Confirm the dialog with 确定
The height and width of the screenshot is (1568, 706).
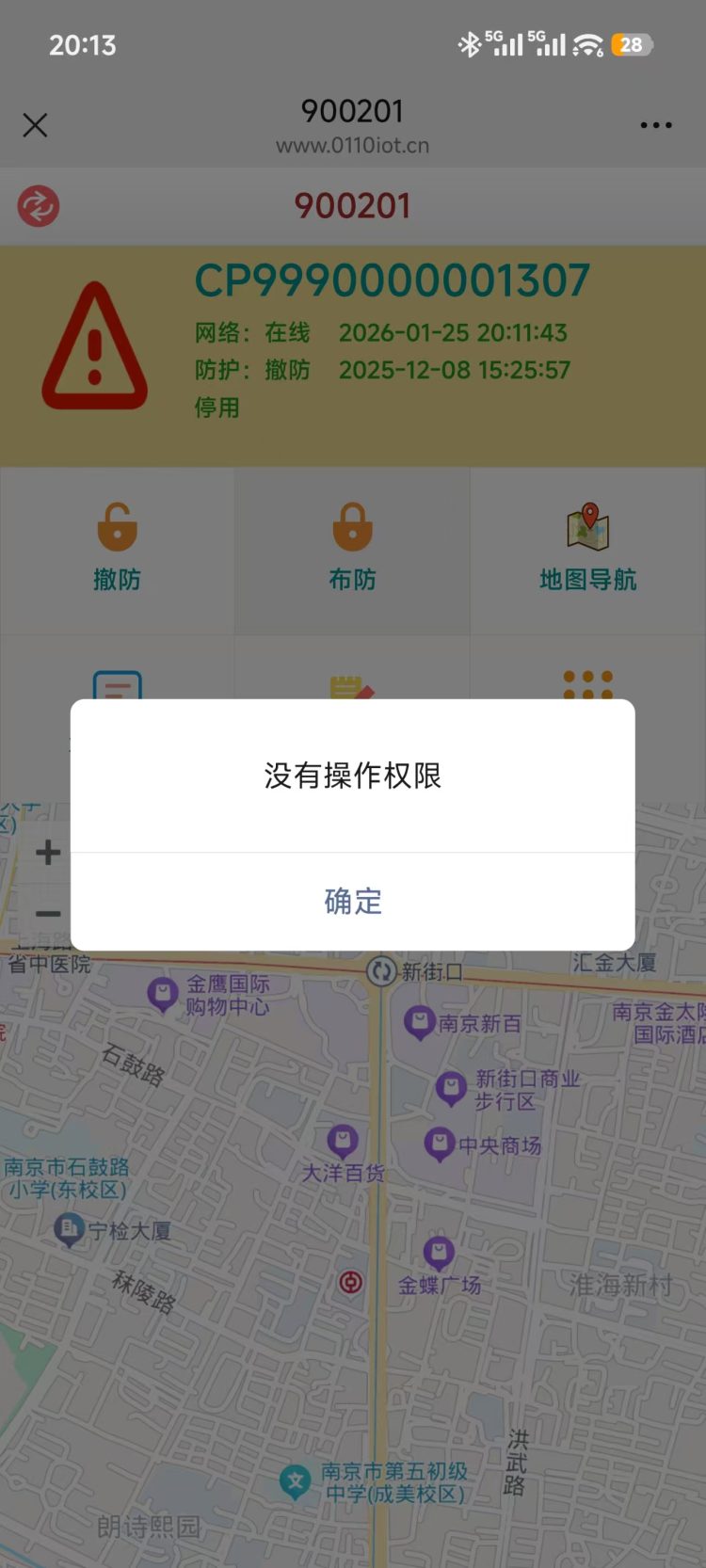point(353,902)
